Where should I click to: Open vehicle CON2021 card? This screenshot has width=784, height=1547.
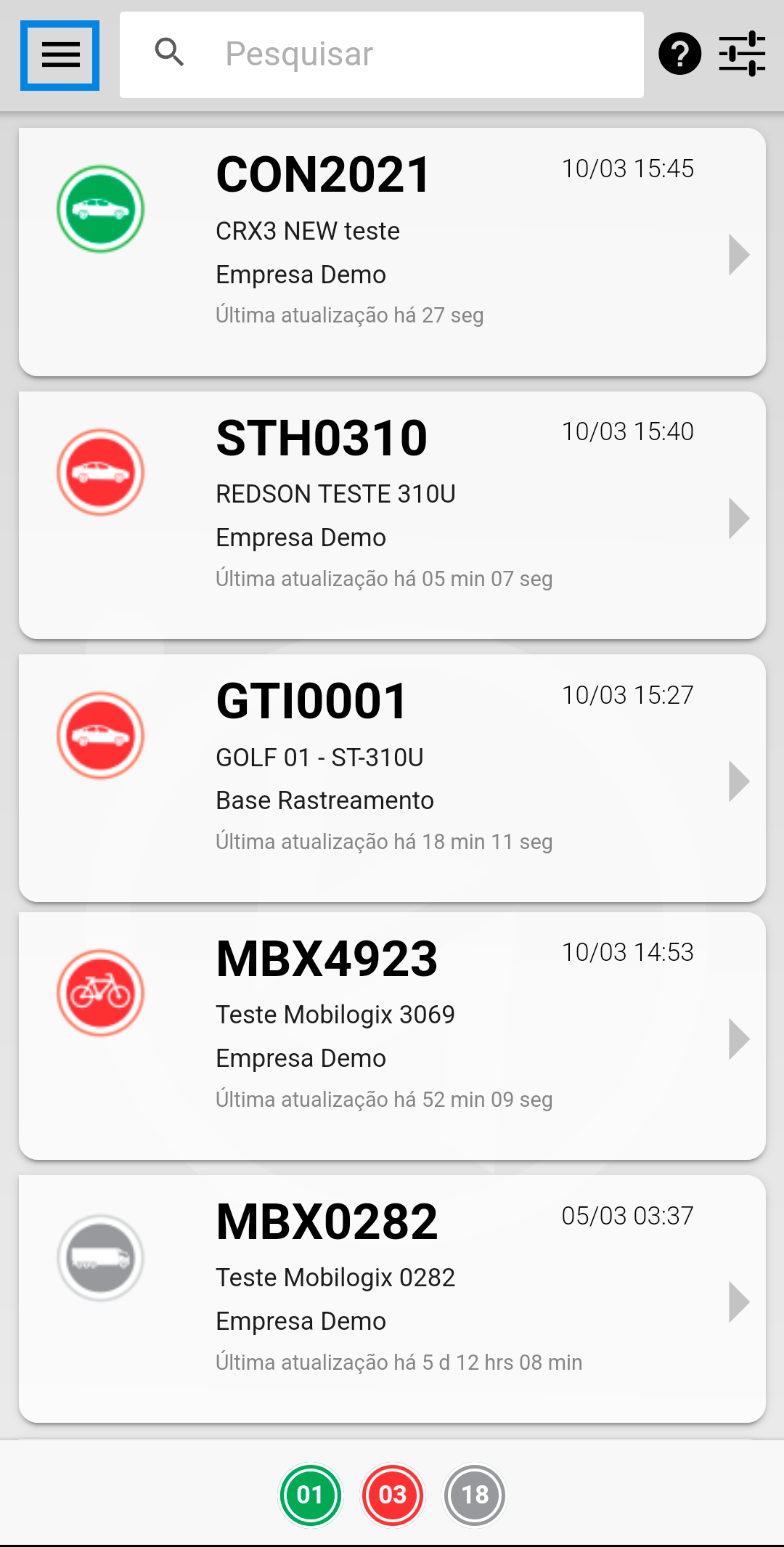[x=392, y=252]
